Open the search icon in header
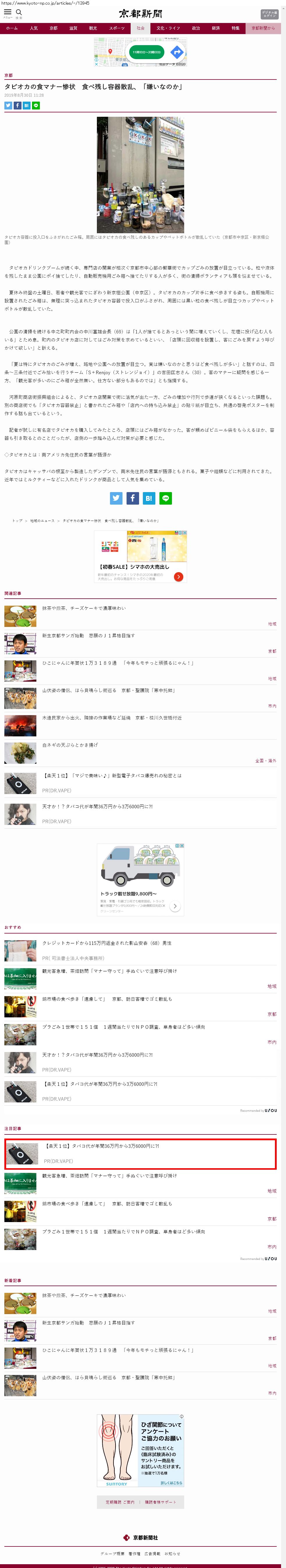The image size is (286, 1568). 19,12
